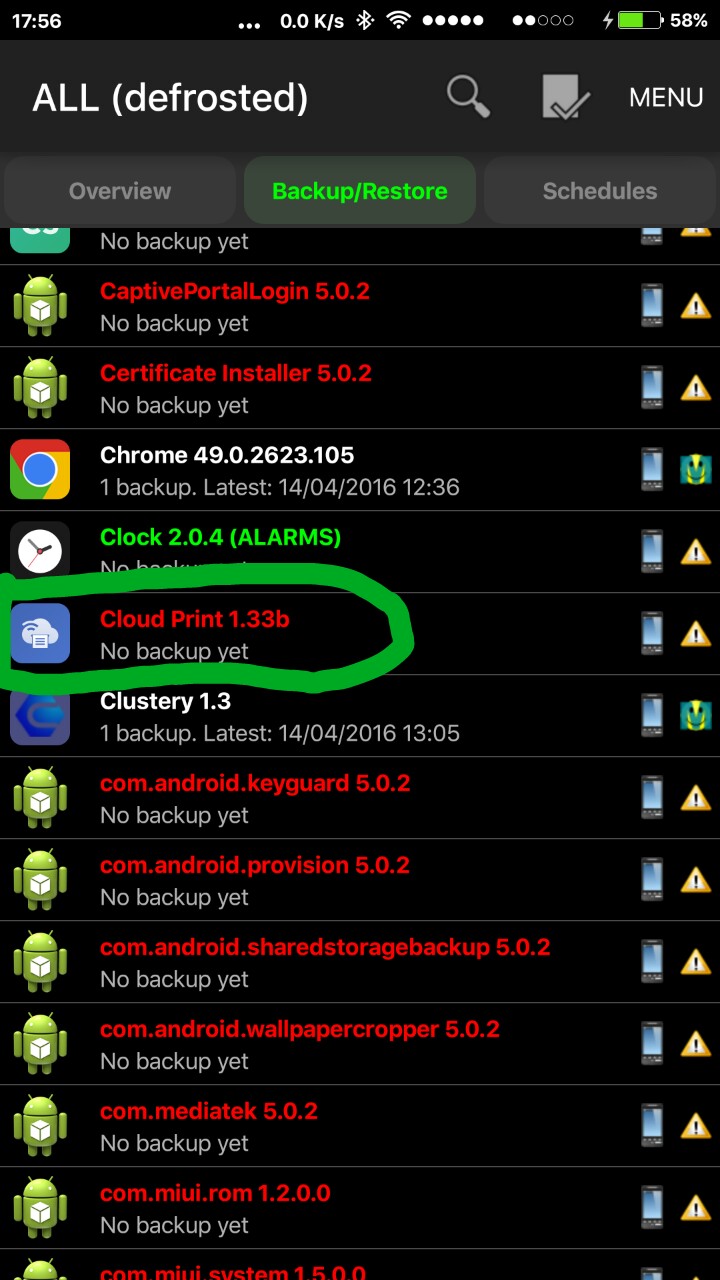
Task: Switch to the Schedules tab
Action: (x=600, y=191)
